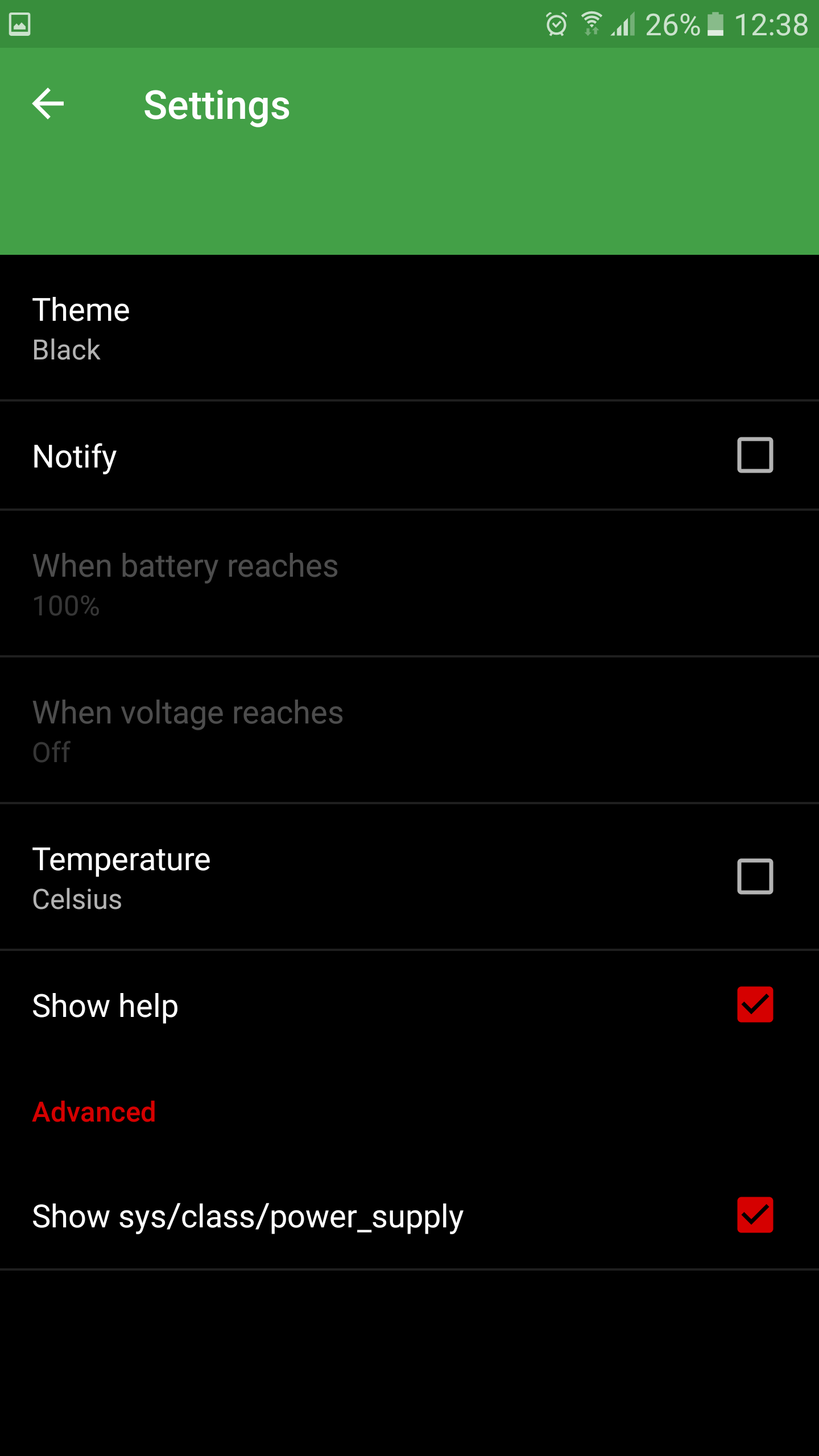Open the Theme setting
The height and width of the screenshot is (1456, 819).
point(409,328)
